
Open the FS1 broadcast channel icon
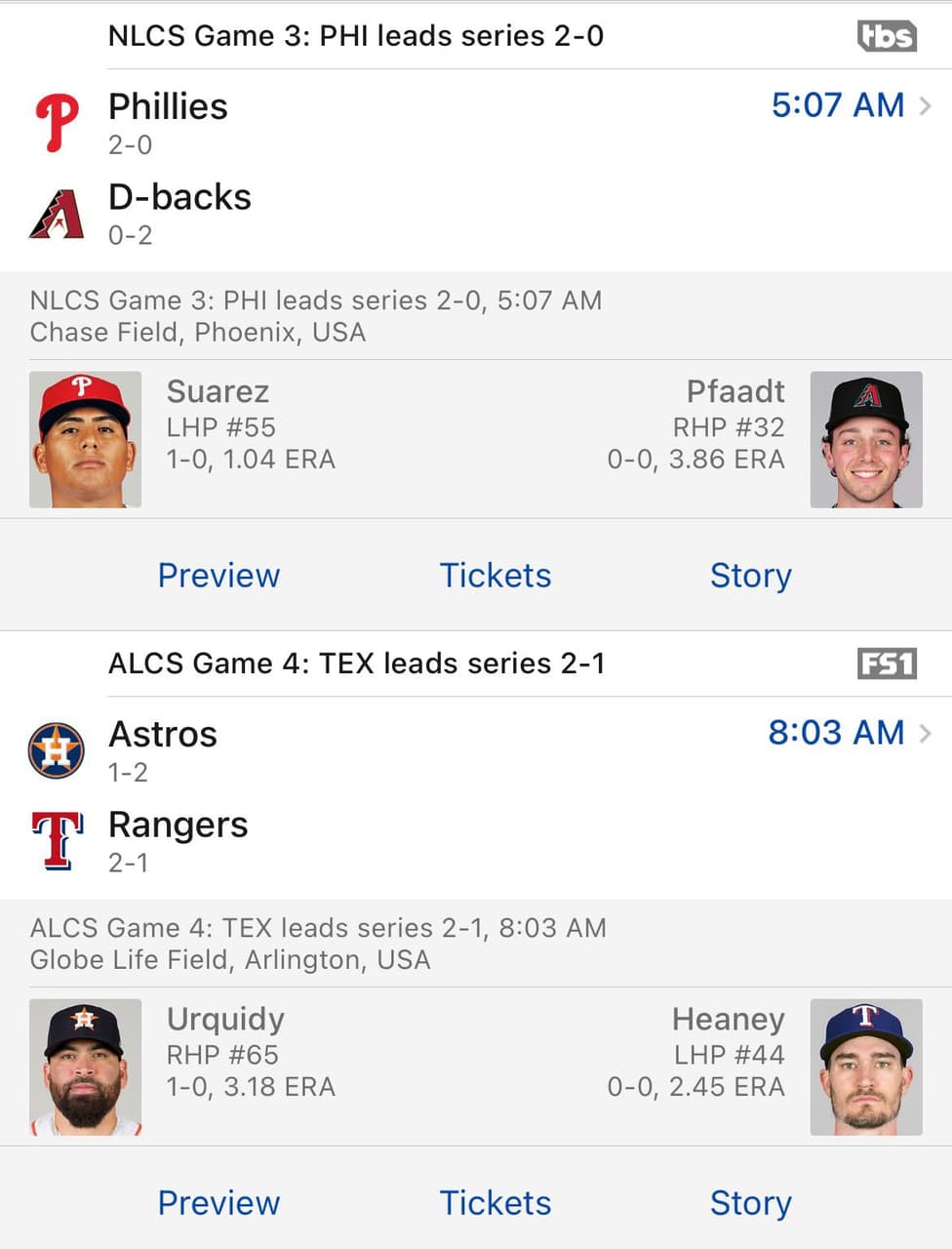click(x=888, y=664)
